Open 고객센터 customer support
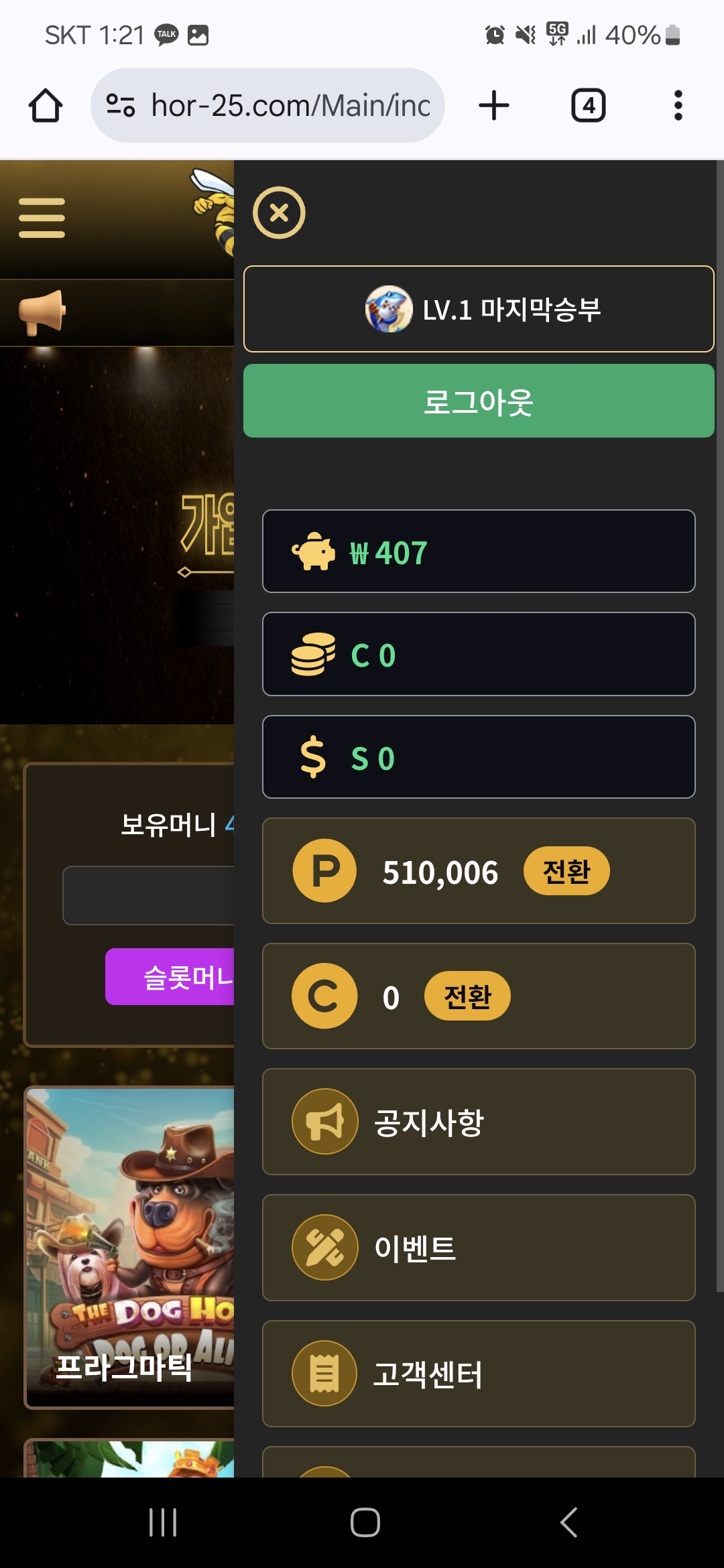This screenshot has height=1568, width=724. (479, 1374)
